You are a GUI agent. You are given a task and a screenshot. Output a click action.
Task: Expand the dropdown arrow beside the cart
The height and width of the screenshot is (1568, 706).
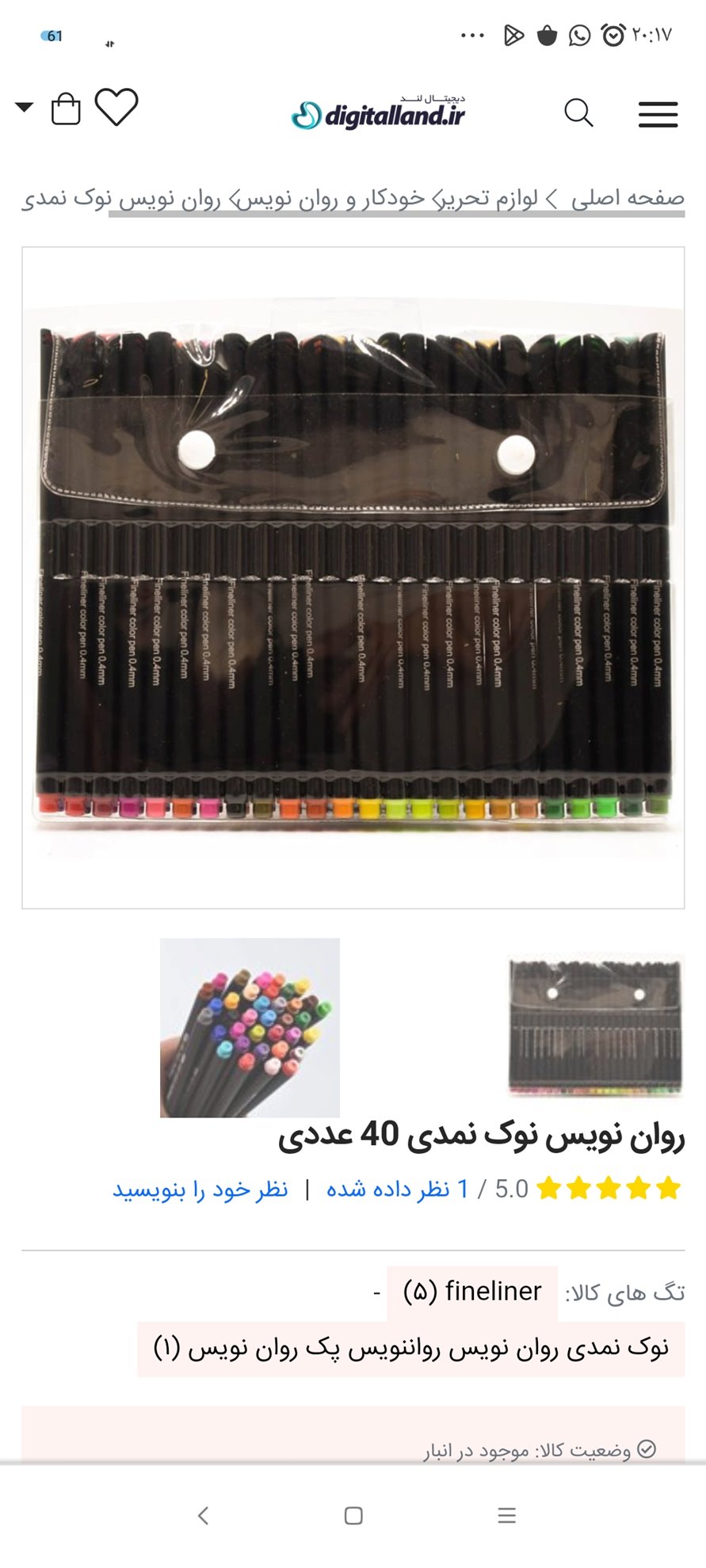click(x=24, y=107)
